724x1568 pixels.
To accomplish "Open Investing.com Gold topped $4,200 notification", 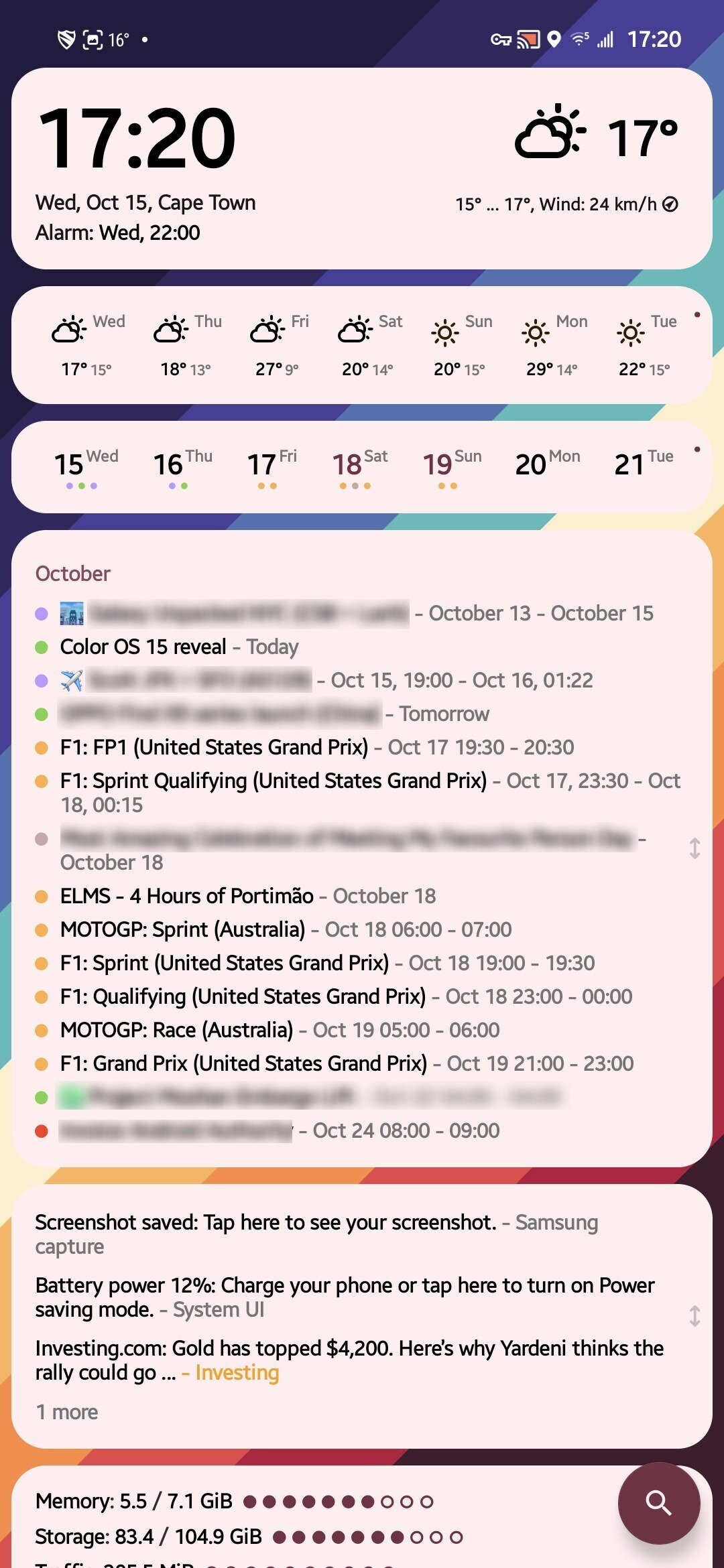I will [x=349, y=1360].
